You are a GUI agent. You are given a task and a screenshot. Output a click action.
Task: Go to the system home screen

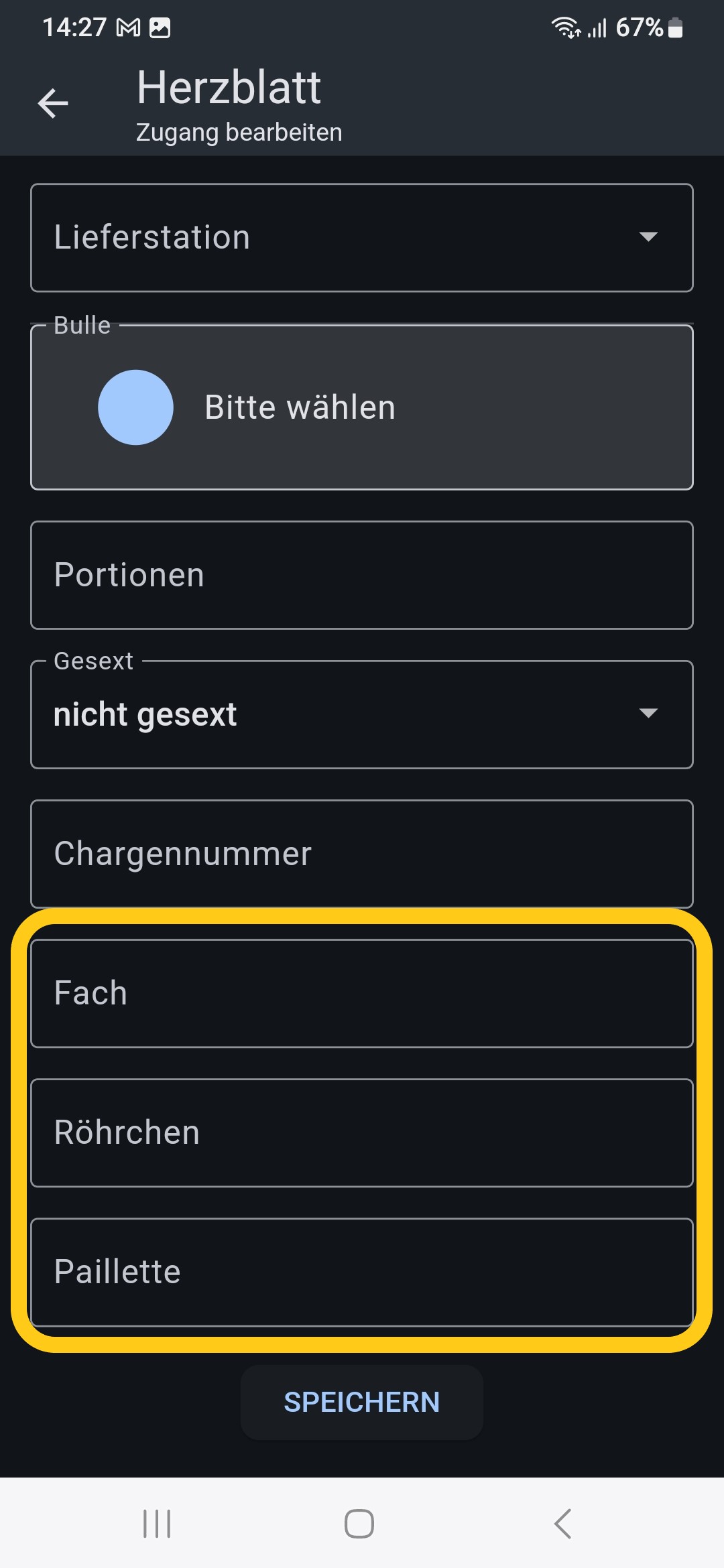click(x=359, y=1524)
